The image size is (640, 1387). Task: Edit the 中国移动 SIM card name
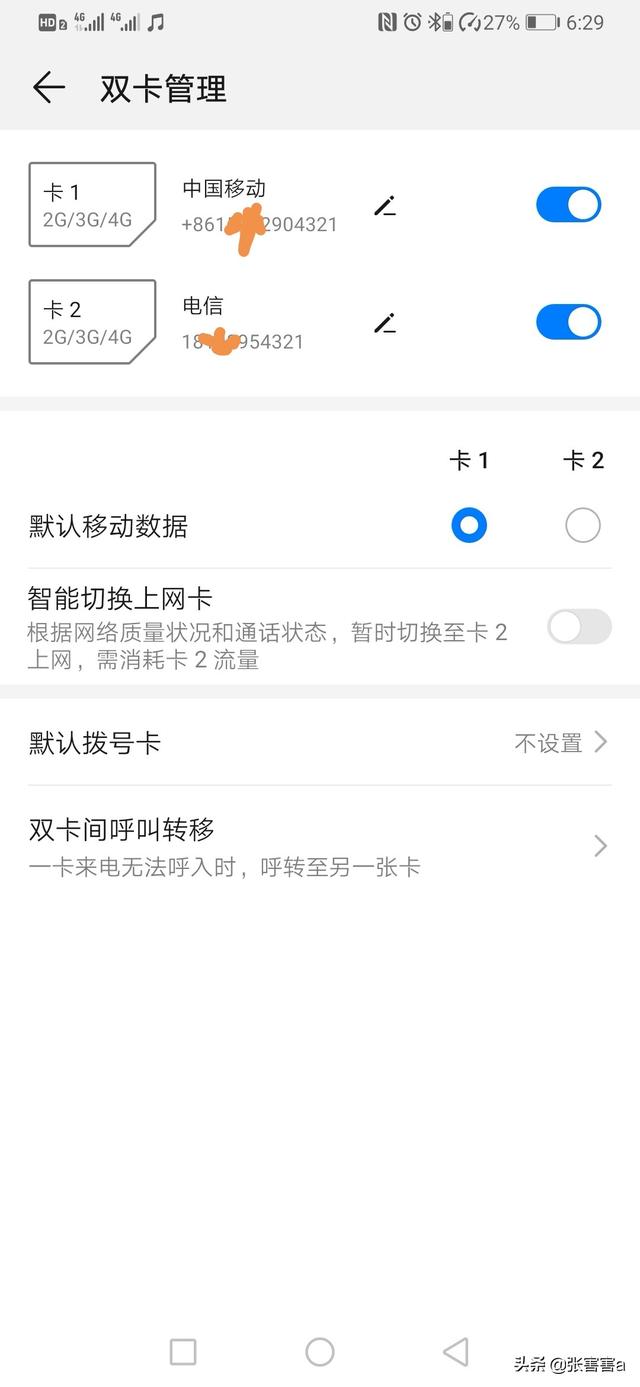point(385,206)
